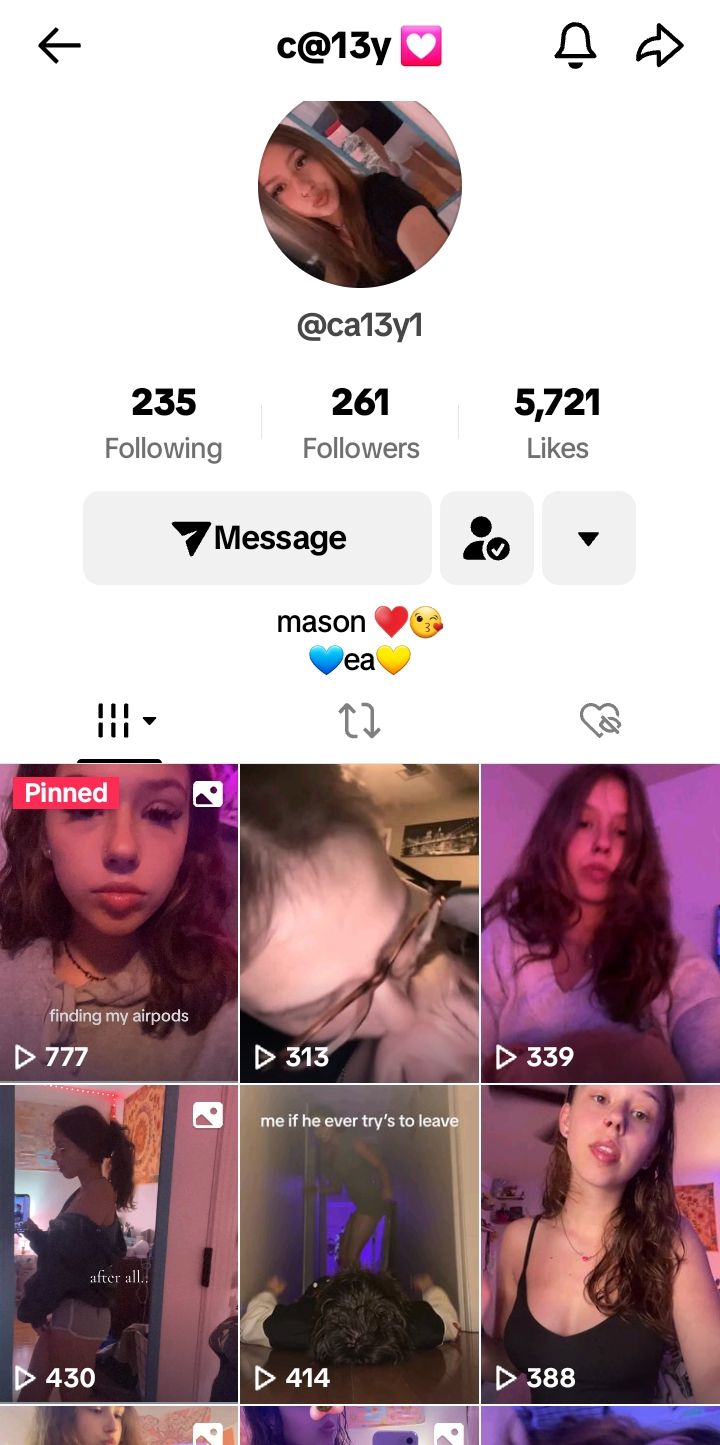Screen dimensions: 720x1445
Task: Switch to the hidden likes tab
Action: tap(600, 720)
